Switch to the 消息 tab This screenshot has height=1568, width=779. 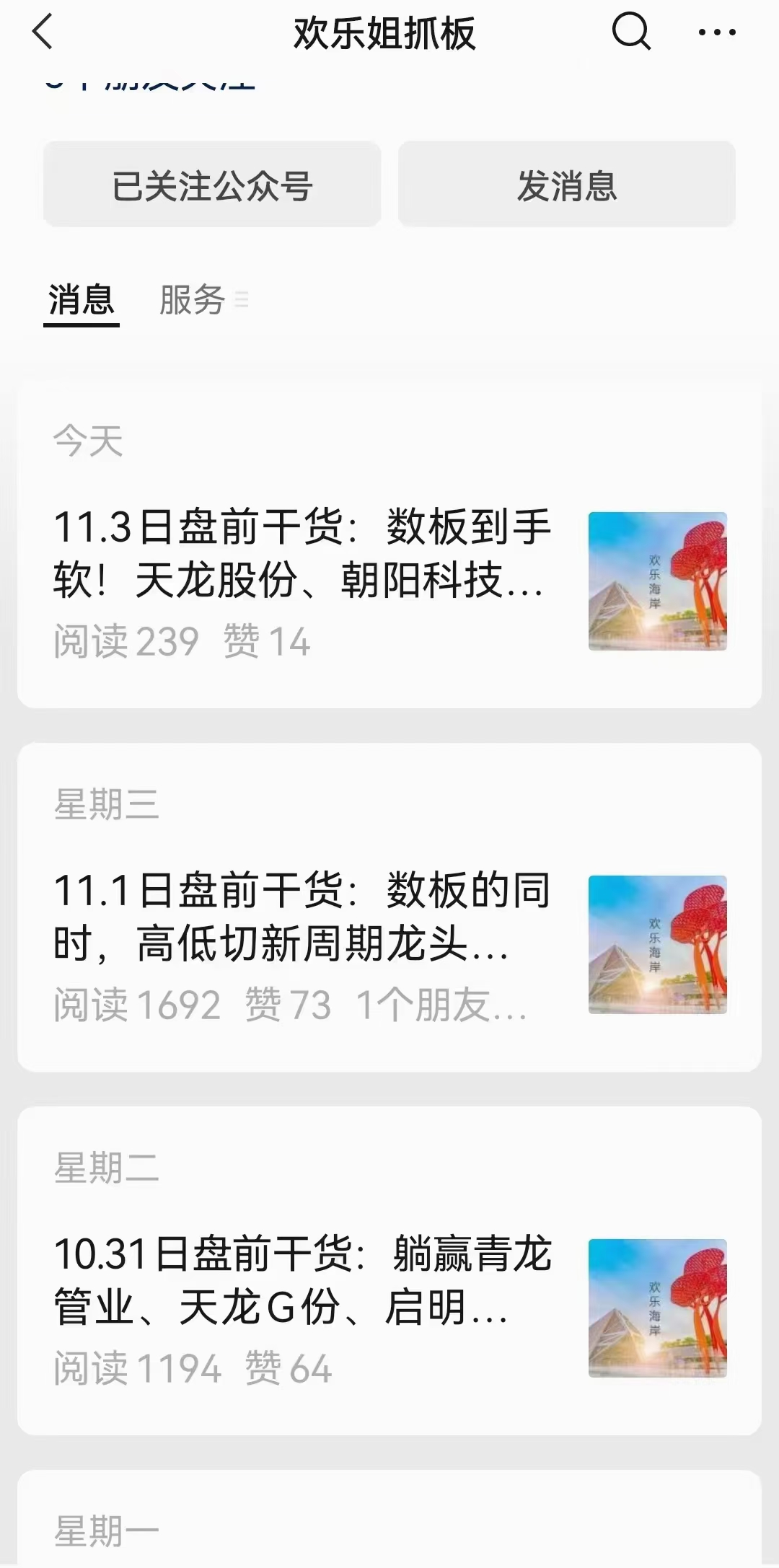point(82,300)
